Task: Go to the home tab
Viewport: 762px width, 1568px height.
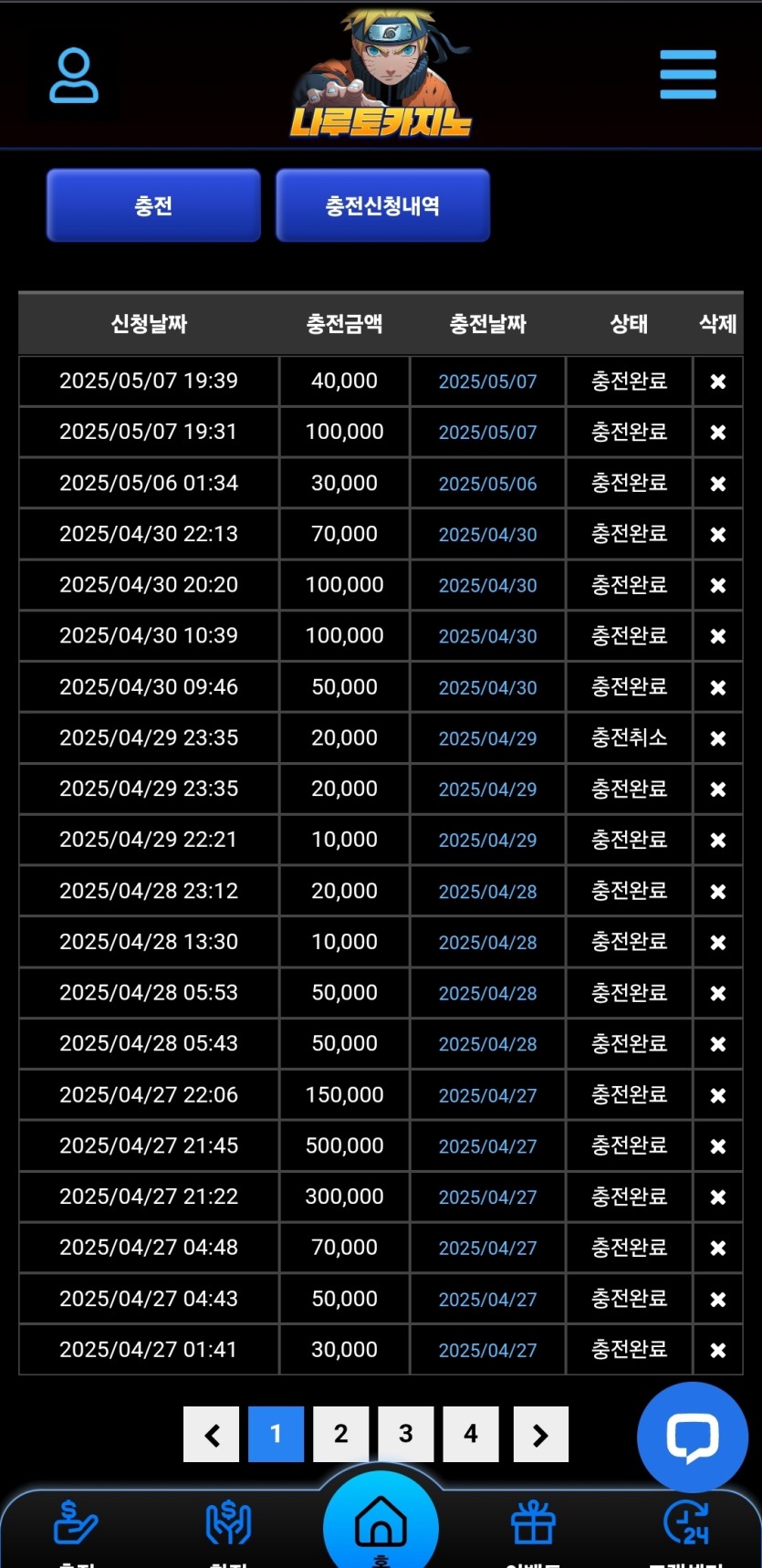Action: coord(381,1522)
